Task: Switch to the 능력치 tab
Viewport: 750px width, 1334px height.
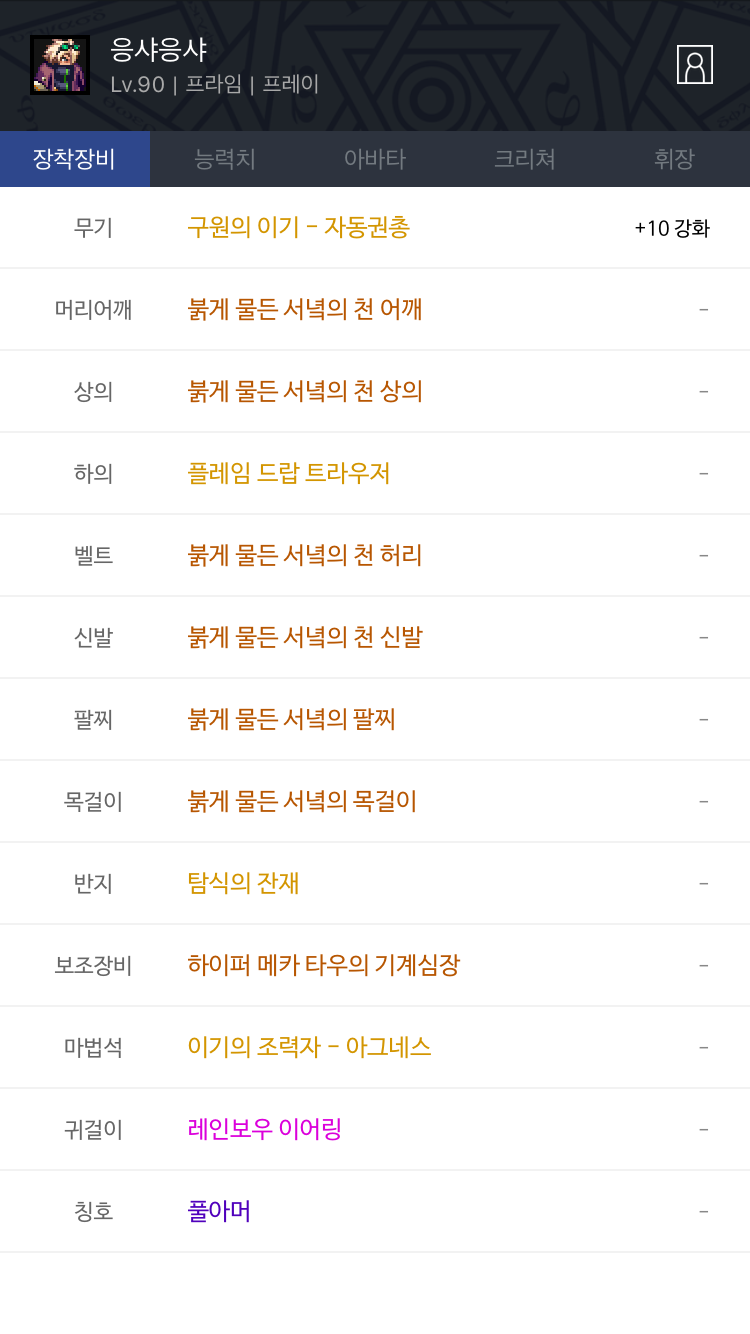Action: click(x=225, y=159)
